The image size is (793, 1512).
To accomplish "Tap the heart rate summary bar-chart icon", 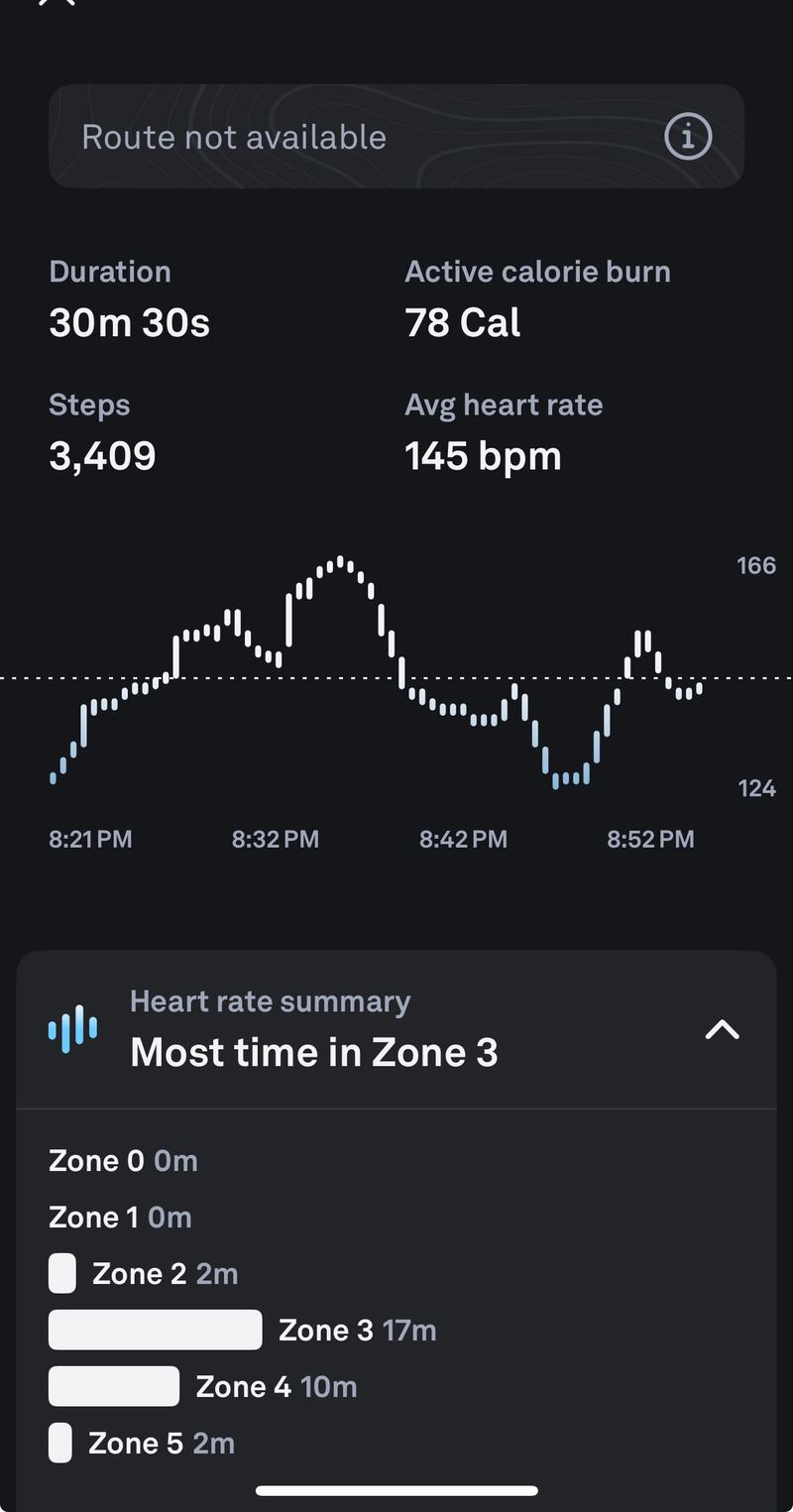I will tap(71, 1028).
